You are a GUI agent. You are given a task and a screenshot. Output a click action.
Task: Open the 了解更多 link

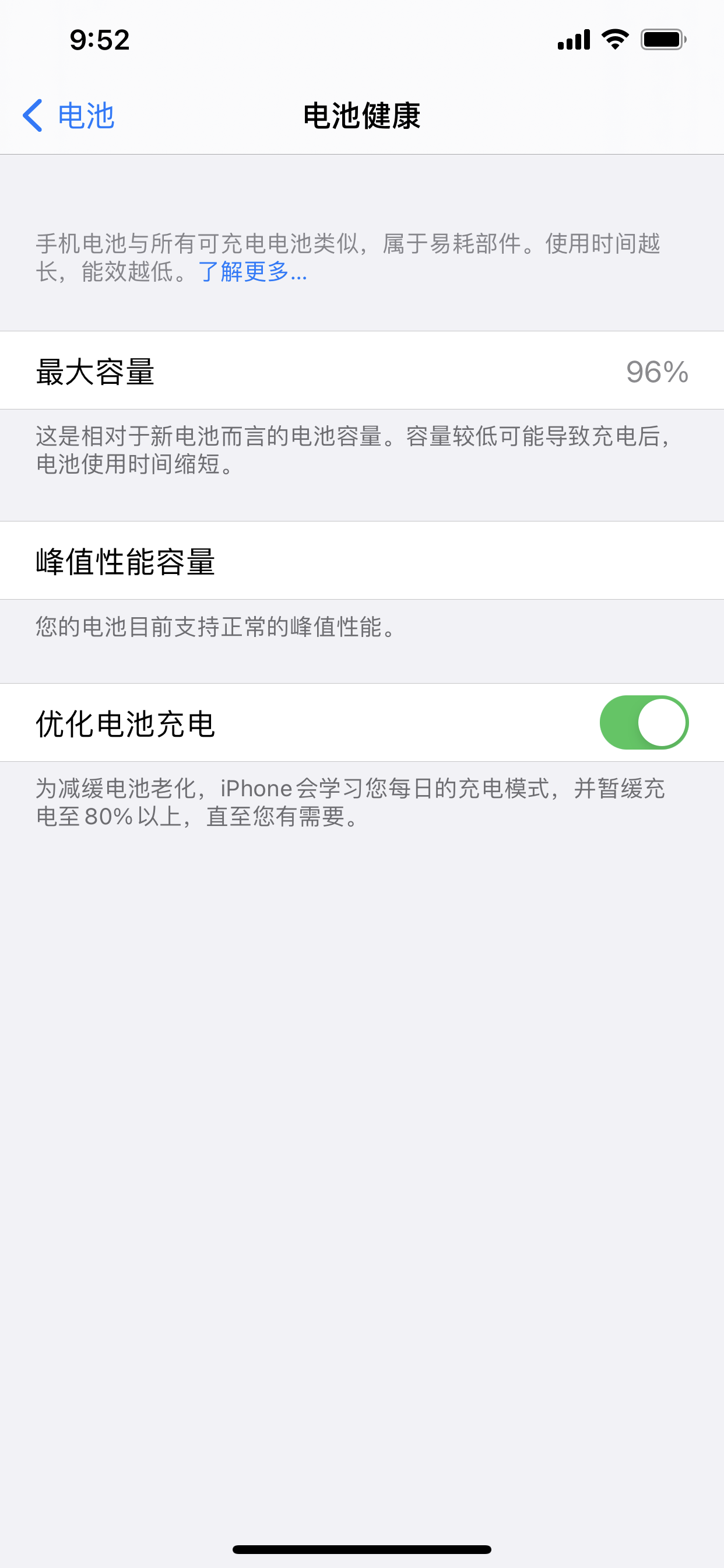click(x=252, y=271)
